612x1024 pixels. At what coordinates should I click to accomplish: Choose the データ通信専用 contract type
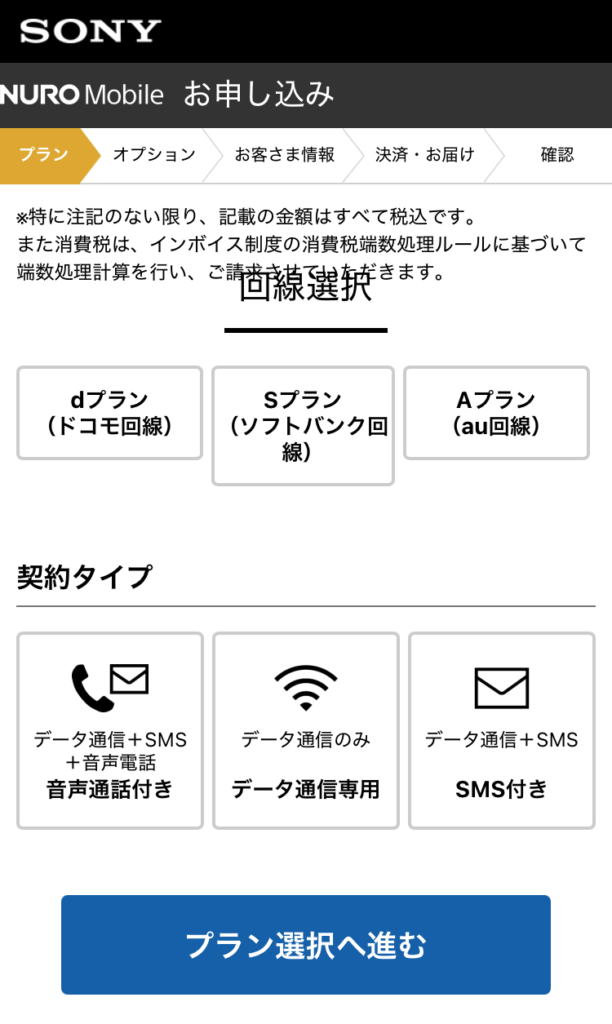[x=306, y=730]
